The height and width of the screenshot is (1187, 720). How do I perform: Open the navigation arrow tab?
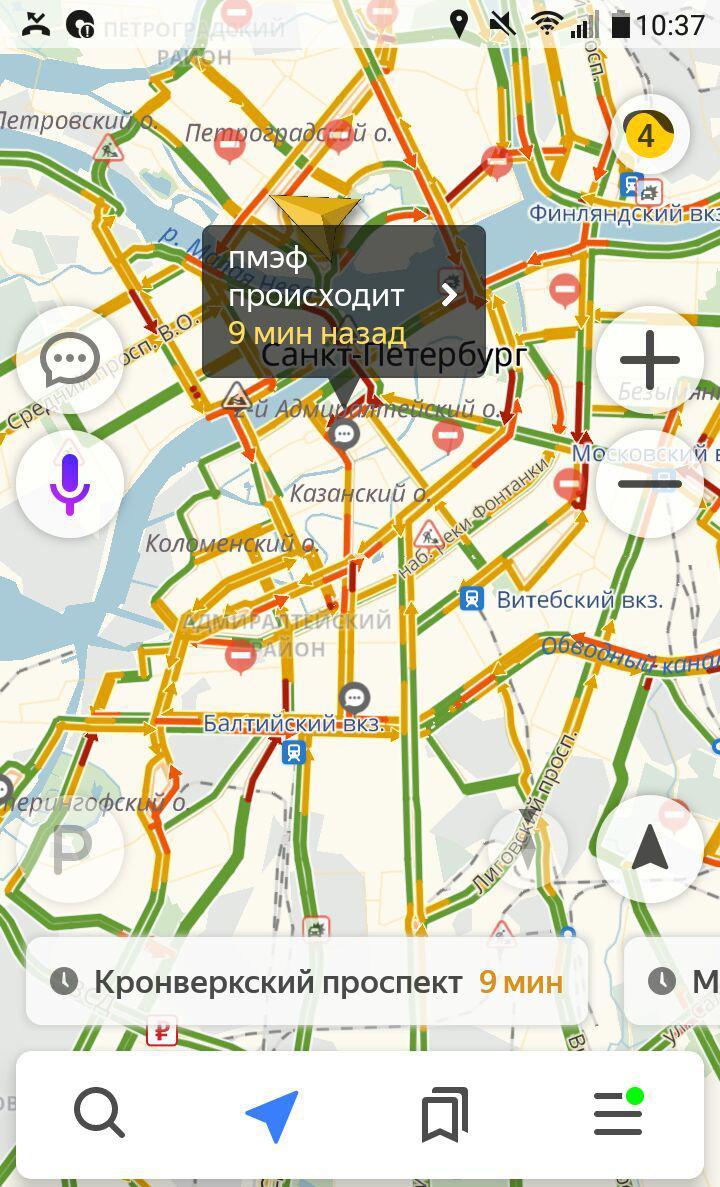pos(272,1115)
